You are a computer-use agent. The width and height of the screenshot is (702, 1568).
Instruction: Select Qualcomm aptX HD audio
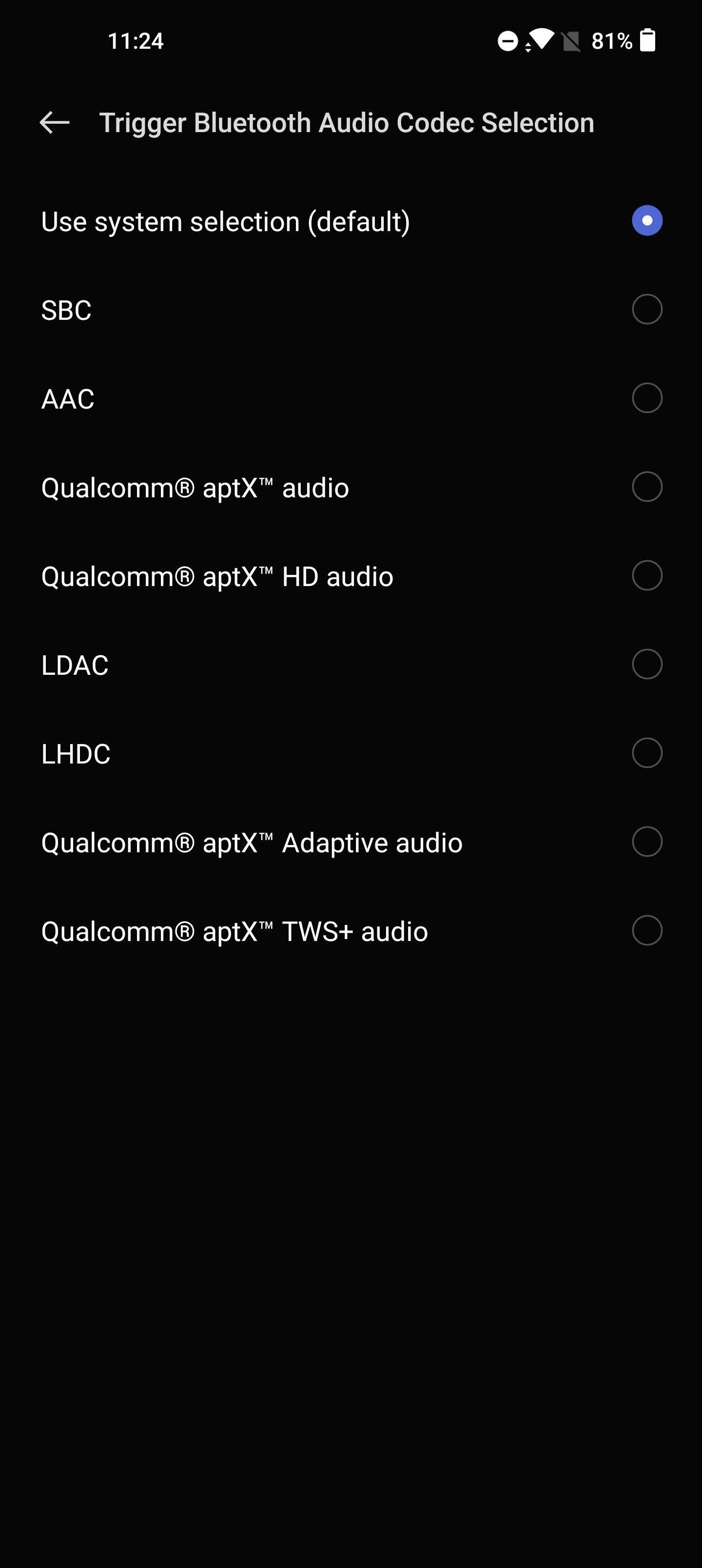pos(646,576)
